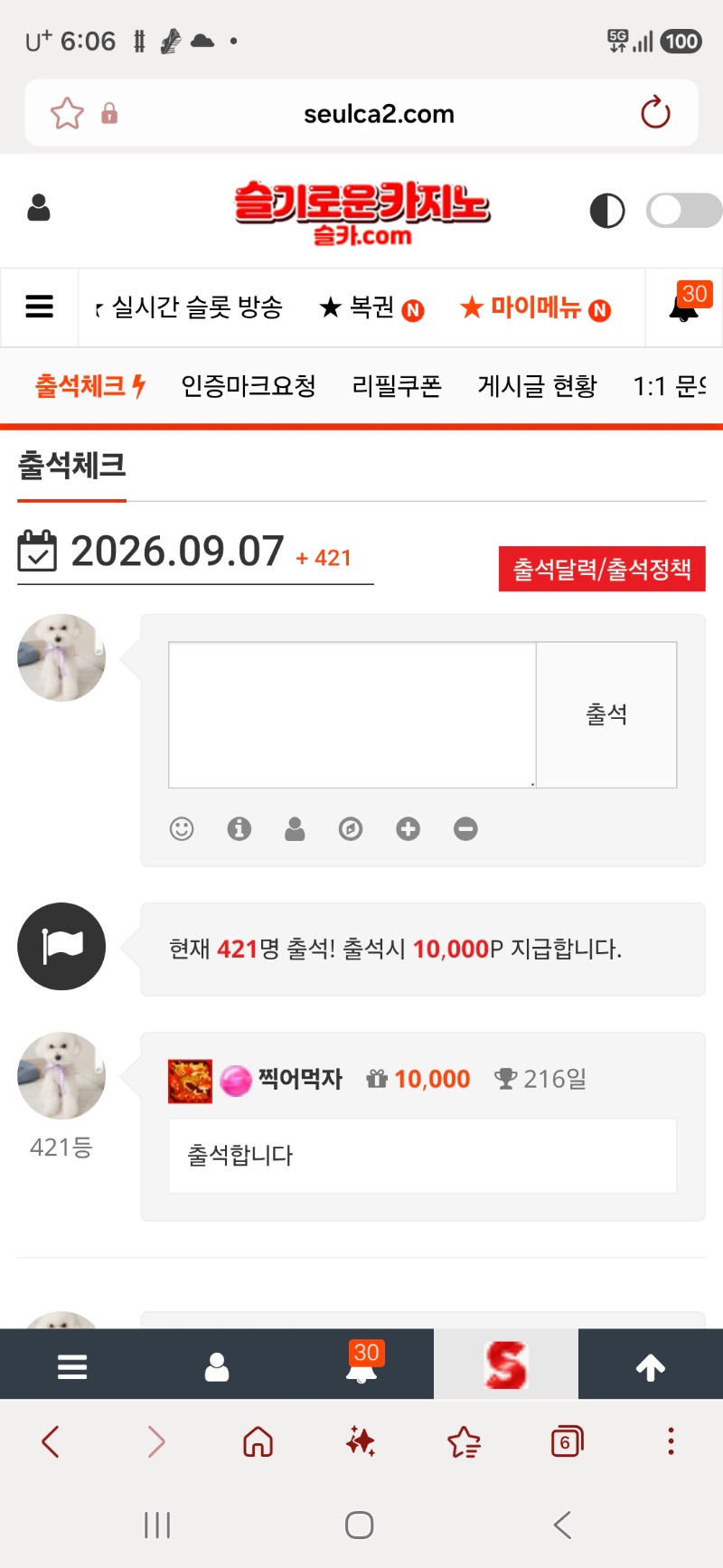This screenshot has height=1568, width=723.
Task: Switch to the 리필쿠폰 tab
Action: point(397,386)
